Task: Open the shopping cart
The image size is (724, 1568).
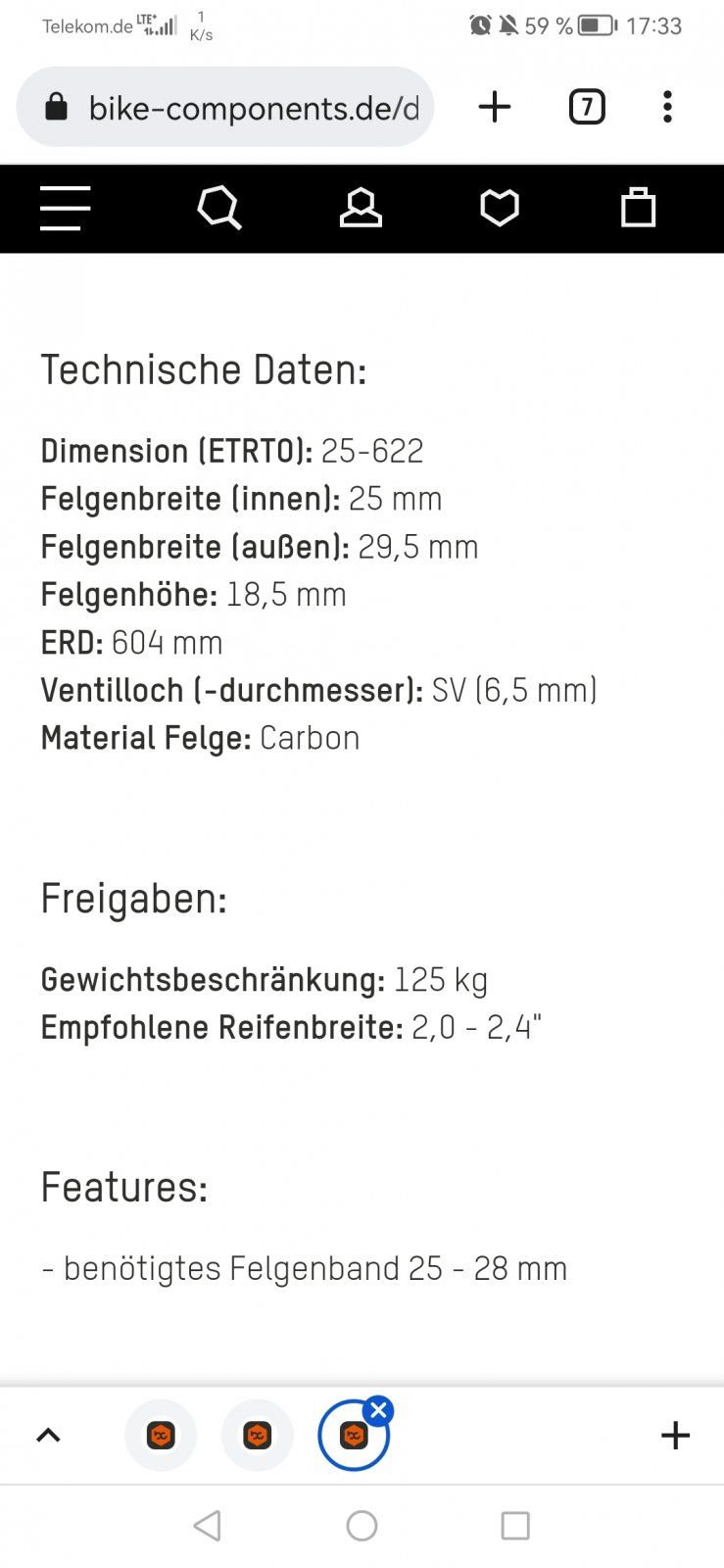Action: coord(638,209)
